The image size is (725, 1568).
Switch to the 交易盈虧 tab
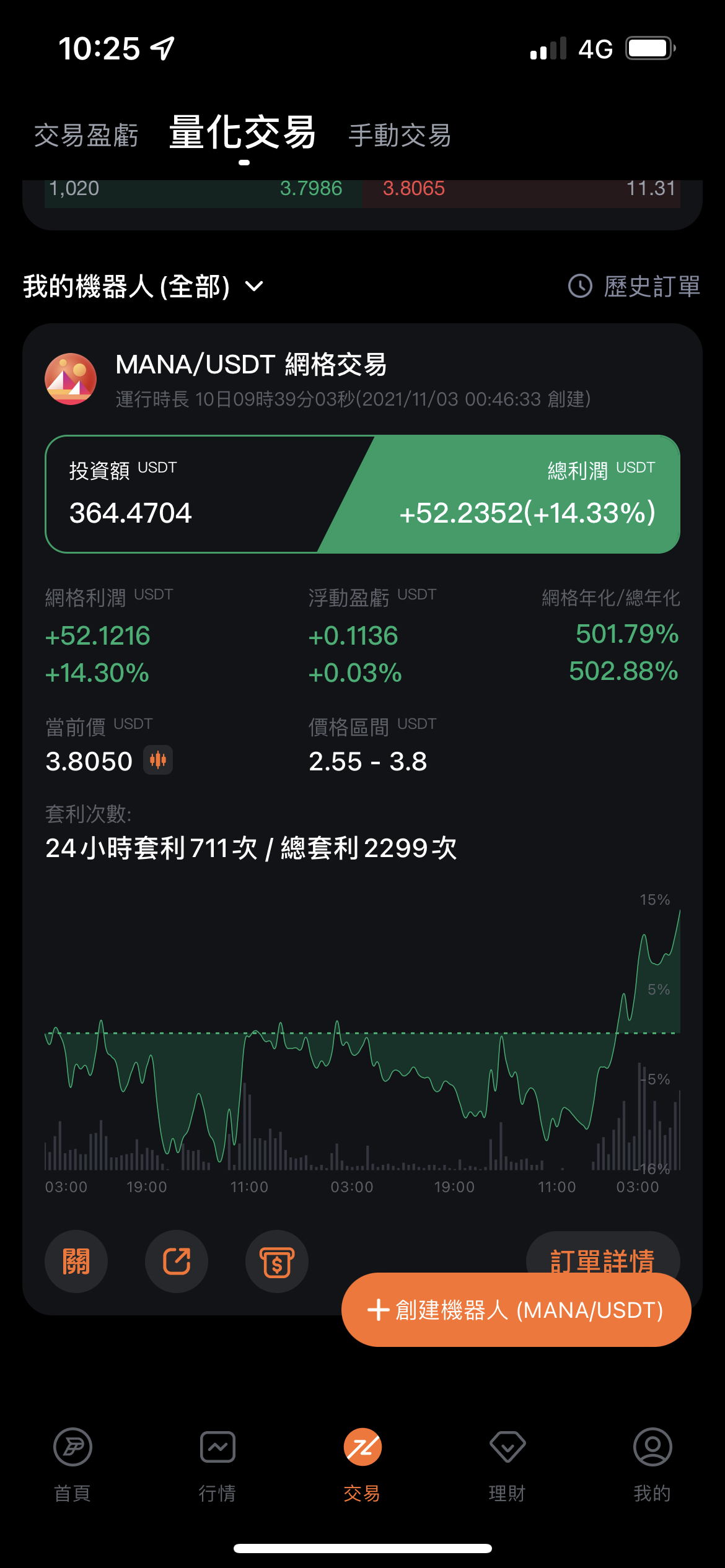(x=86, y=135)
